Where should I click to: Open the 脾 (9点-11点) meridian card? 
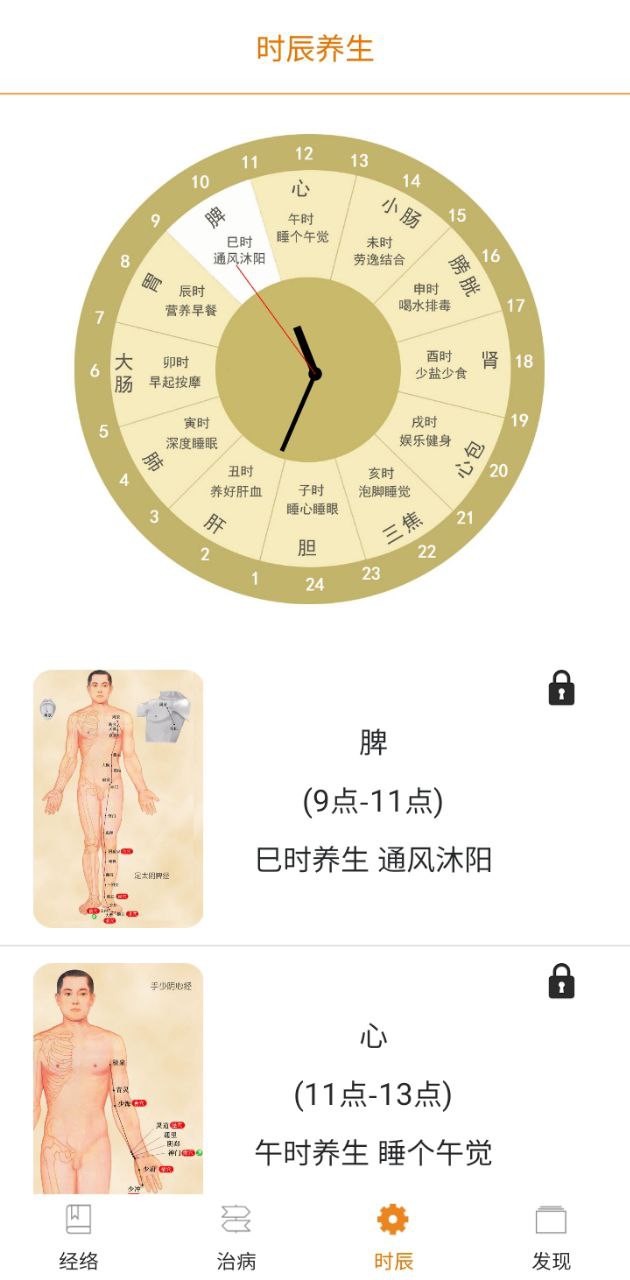(x=372, y=800)
